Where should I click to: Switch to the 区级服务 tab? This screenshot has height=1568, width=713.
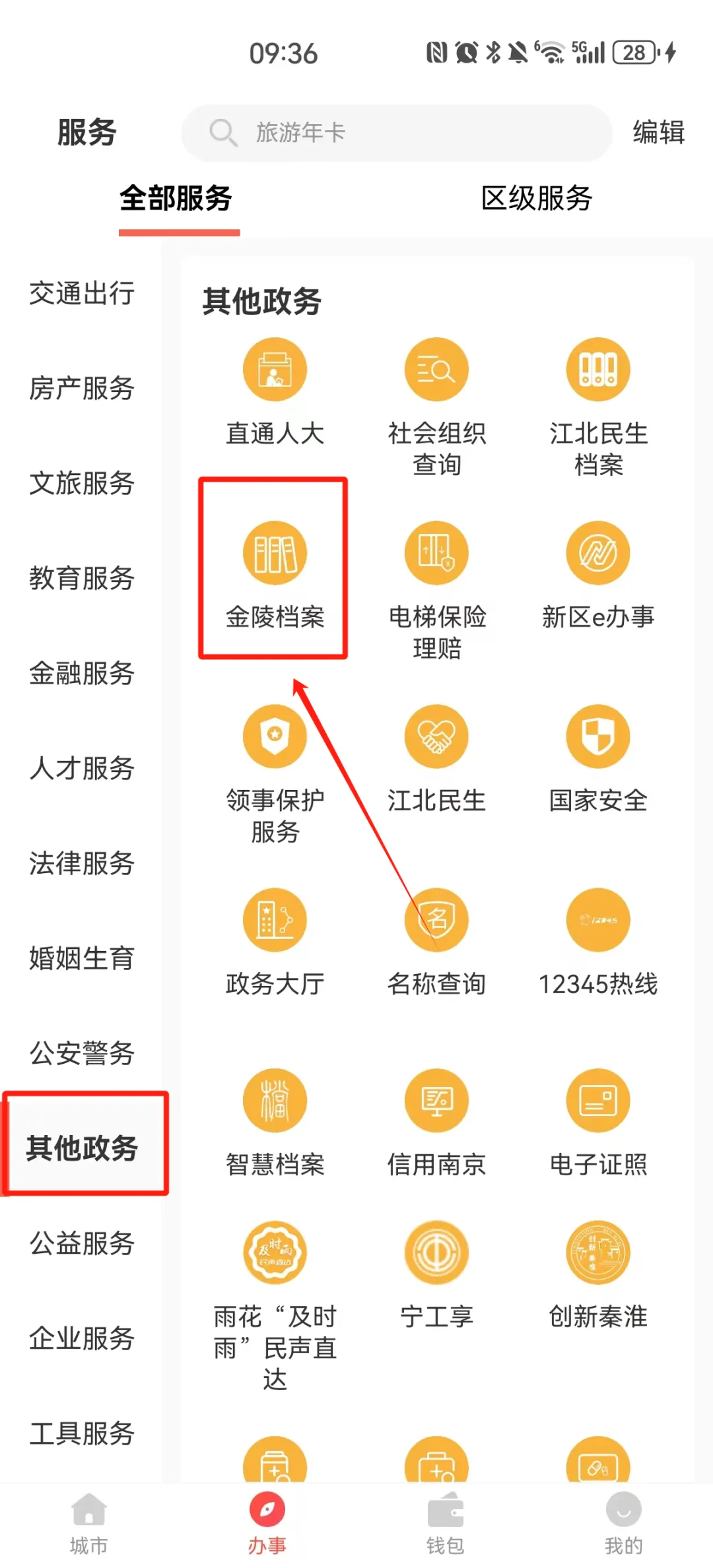pos(537,199)
